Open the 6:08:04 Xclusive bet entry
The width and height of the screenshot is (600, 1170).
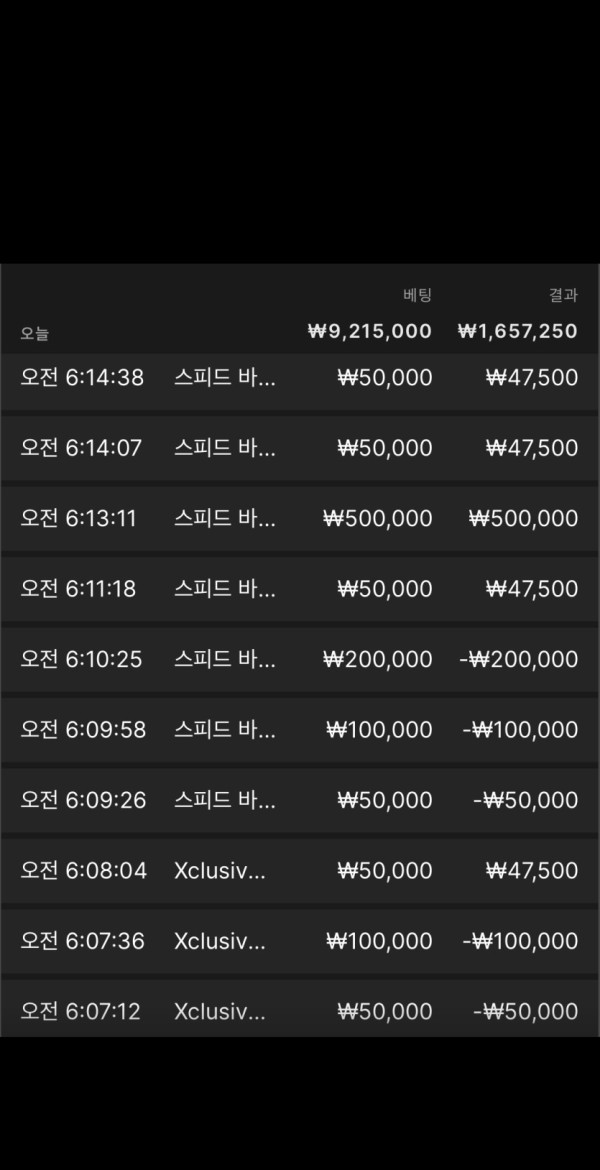point(299,870)
